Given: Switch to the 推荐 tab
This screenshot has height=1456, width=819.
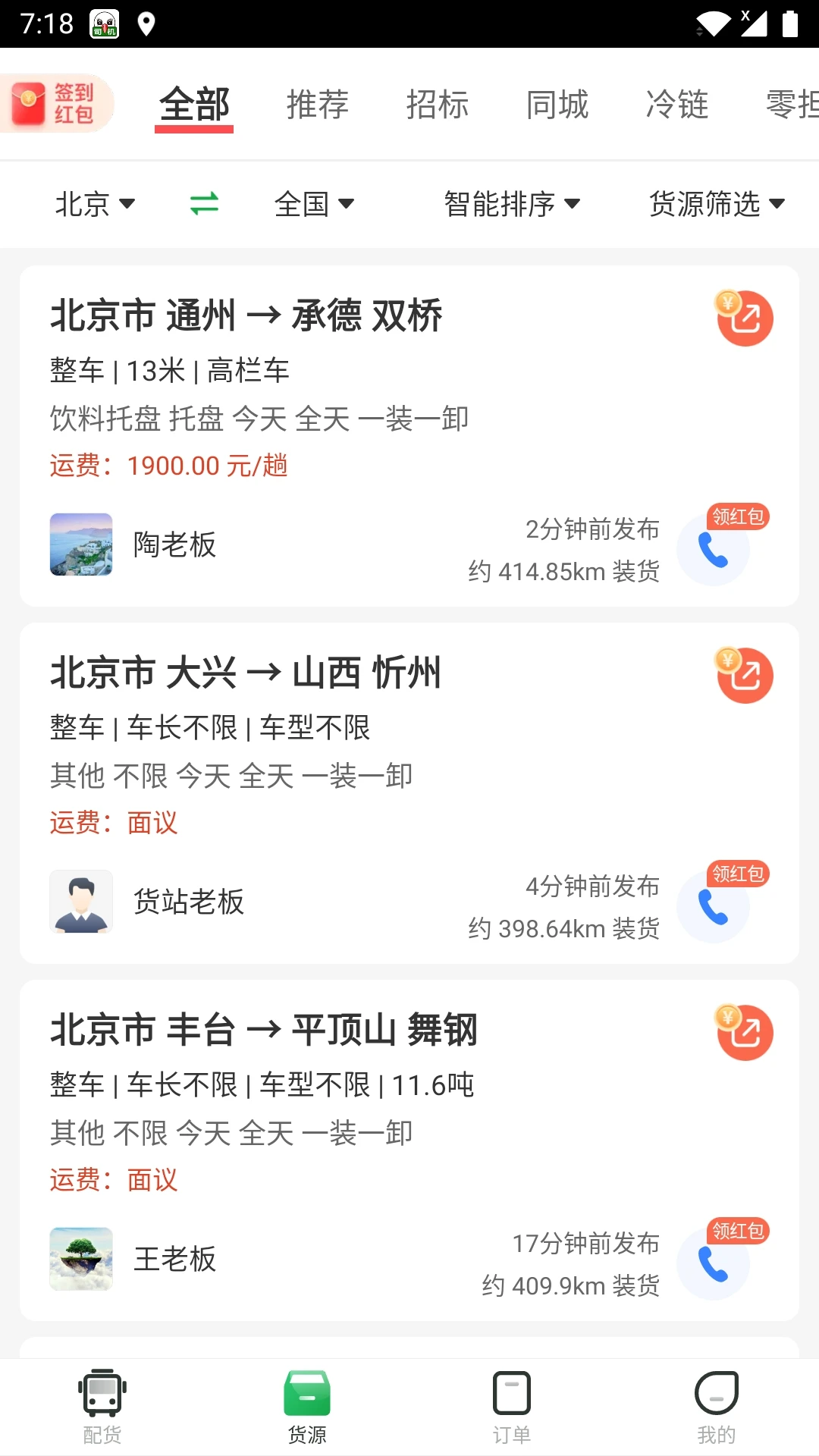Looking at the screenshot, I should (317, 105).
